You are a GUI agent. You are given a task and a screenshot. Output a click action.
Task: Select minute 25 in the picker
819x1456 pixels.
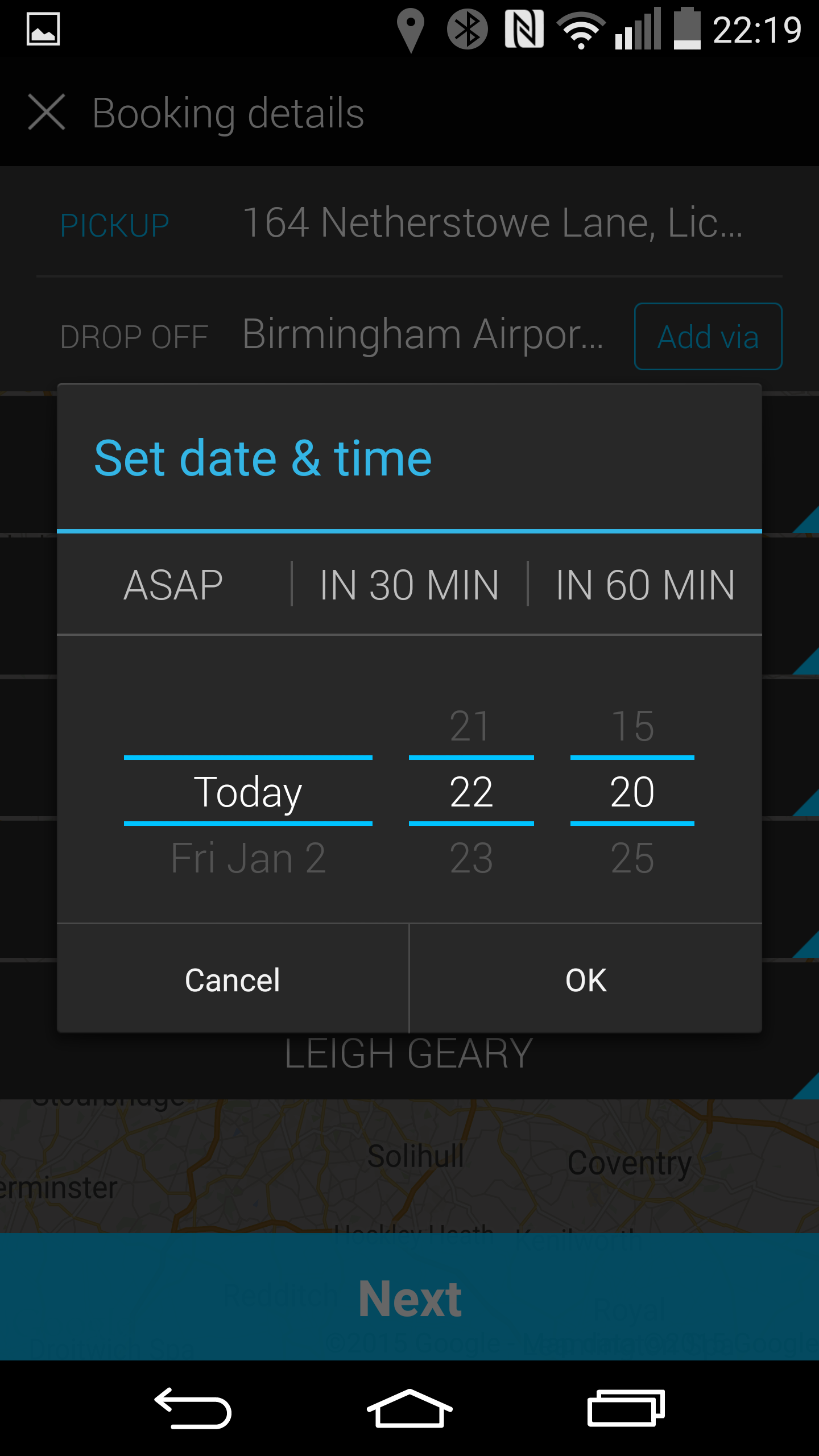(632, 858)
